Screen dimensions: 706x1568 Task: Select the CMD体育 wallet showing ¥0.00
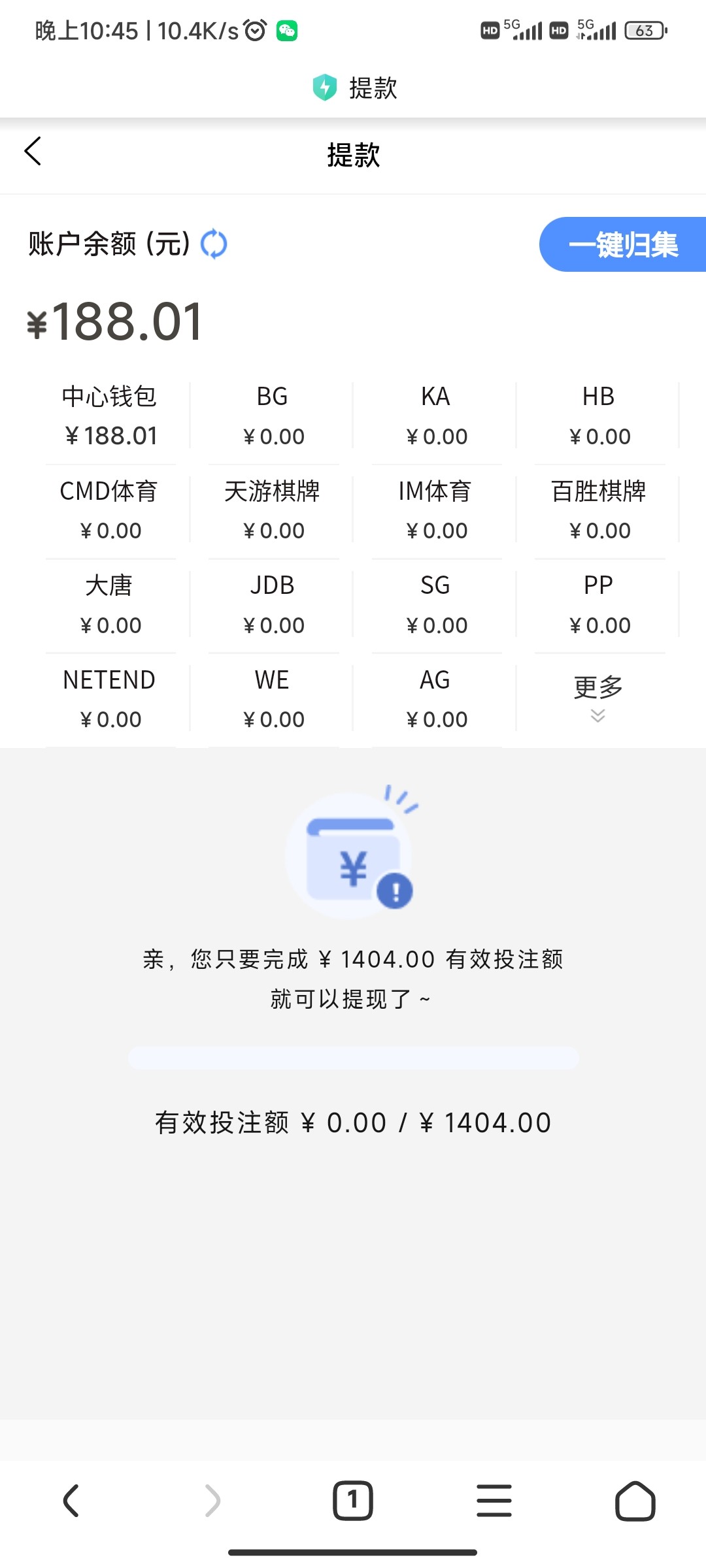point(110,511)
